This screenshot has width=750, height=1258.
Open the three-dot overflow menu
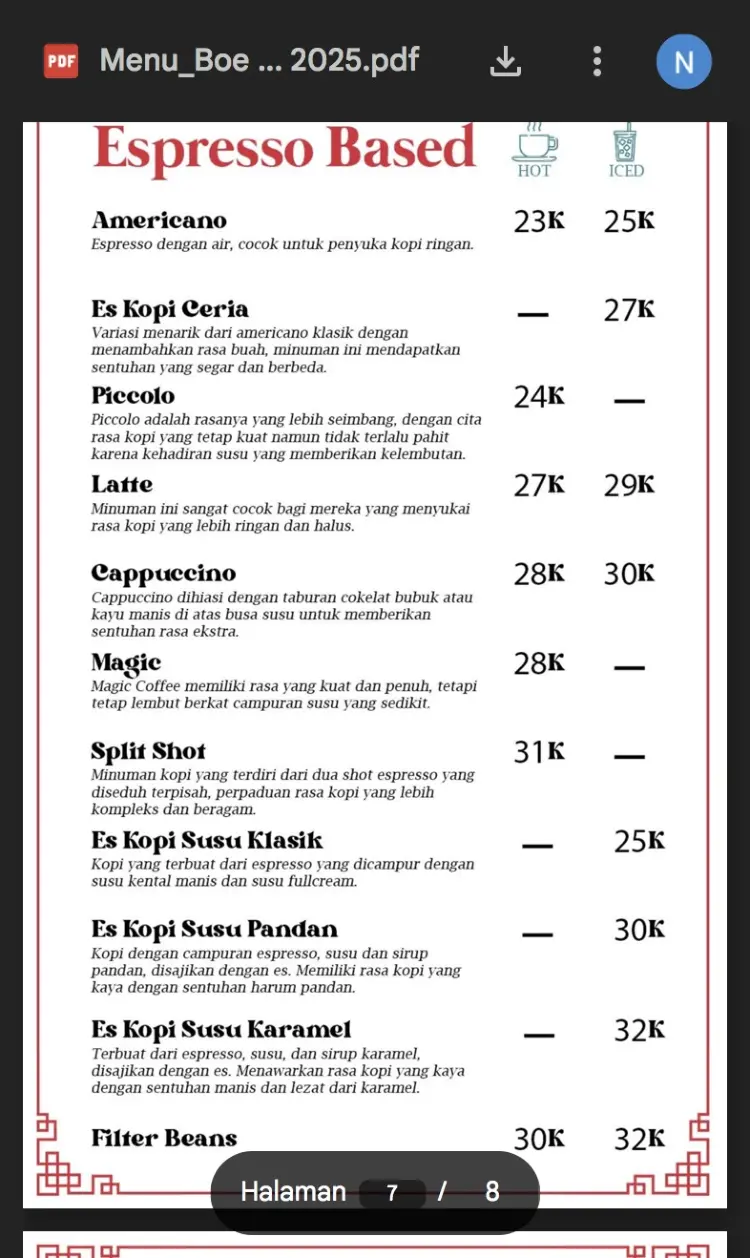tap(597, 62)
